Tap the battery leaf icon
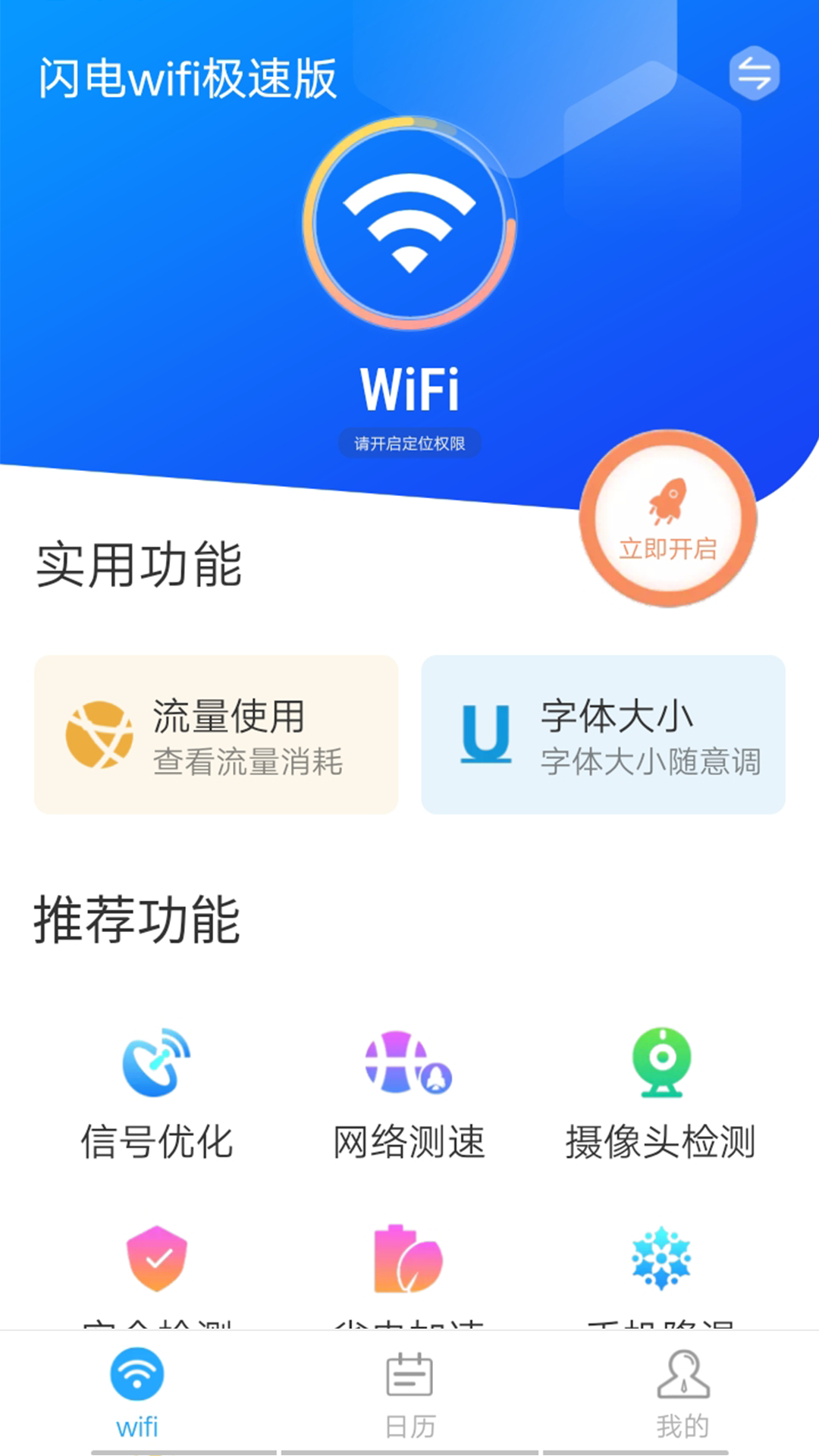The height and width of the screenshot is (1456, 819). 409,1258
